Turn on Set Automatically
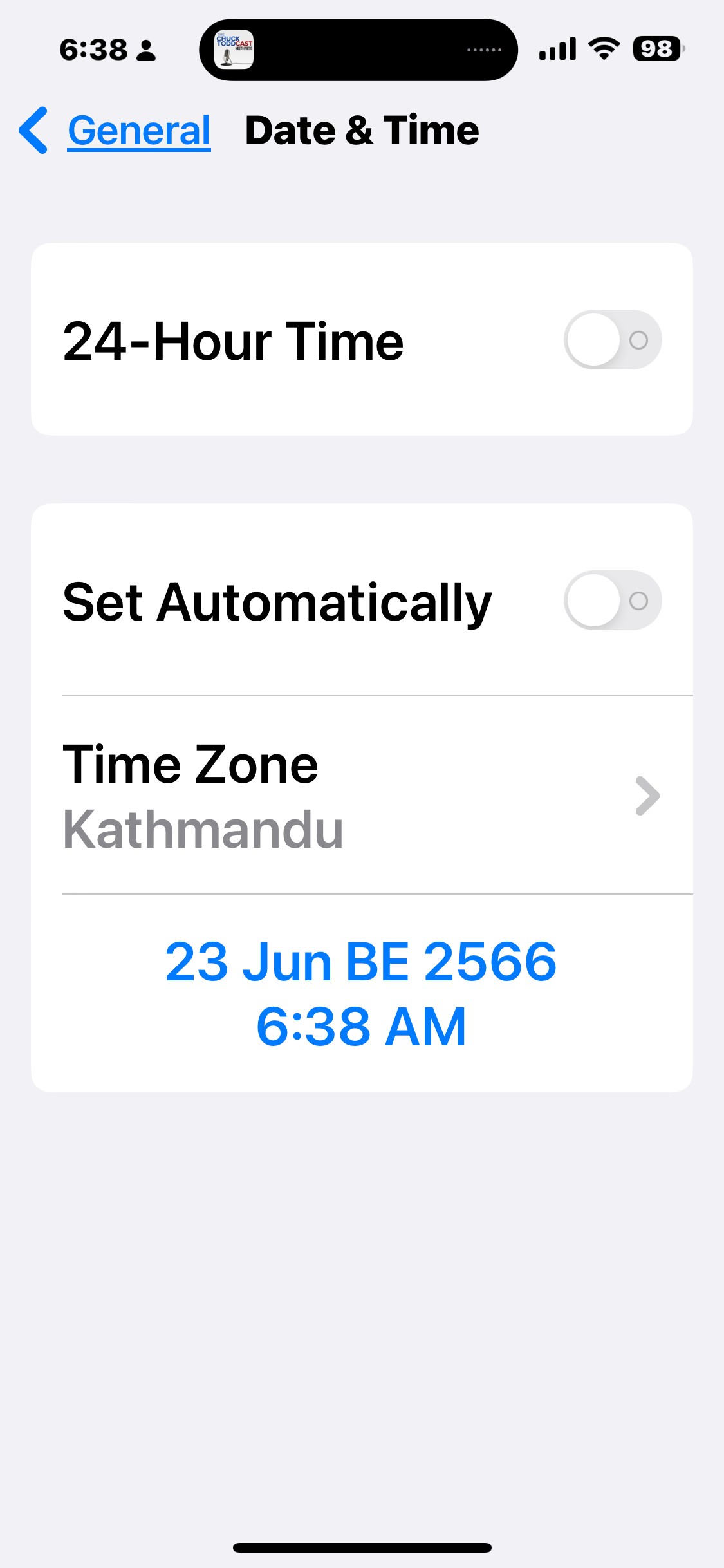 point(613,601)
